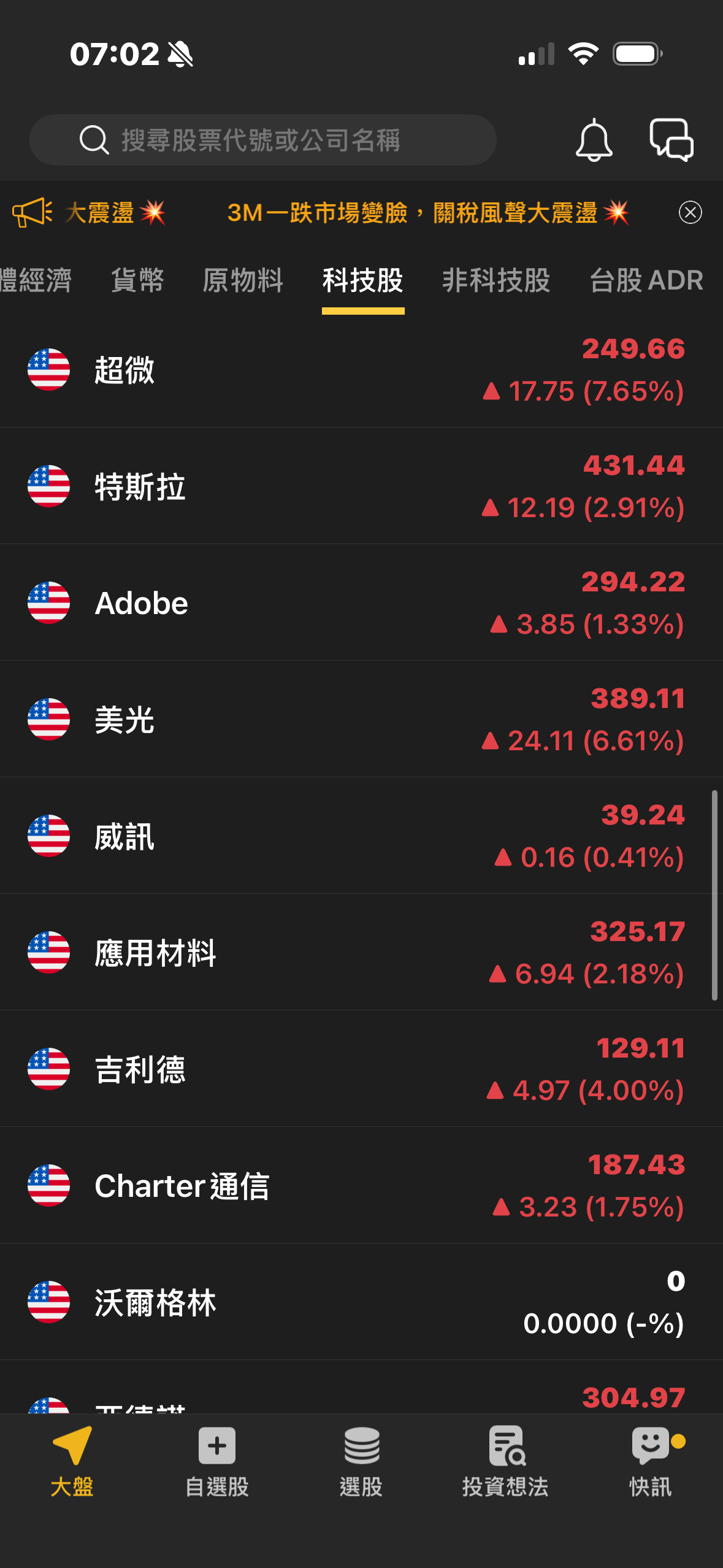Viewport: 723px width, 1568px height.
Task: Open the chat messages icon
Action: click(671, 140)
